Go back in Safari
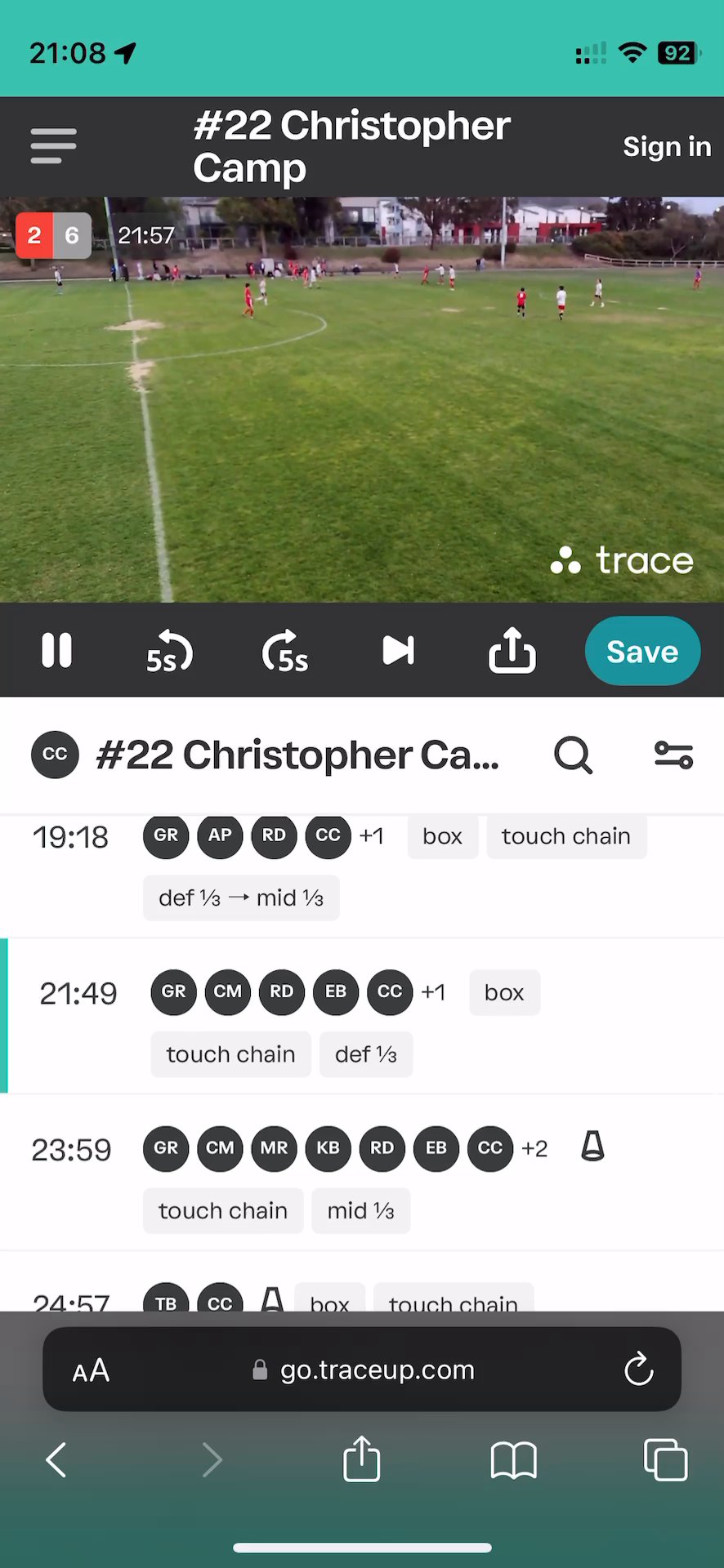The height and width of the screenshot is (1568, 724). tap(56, 1459)
